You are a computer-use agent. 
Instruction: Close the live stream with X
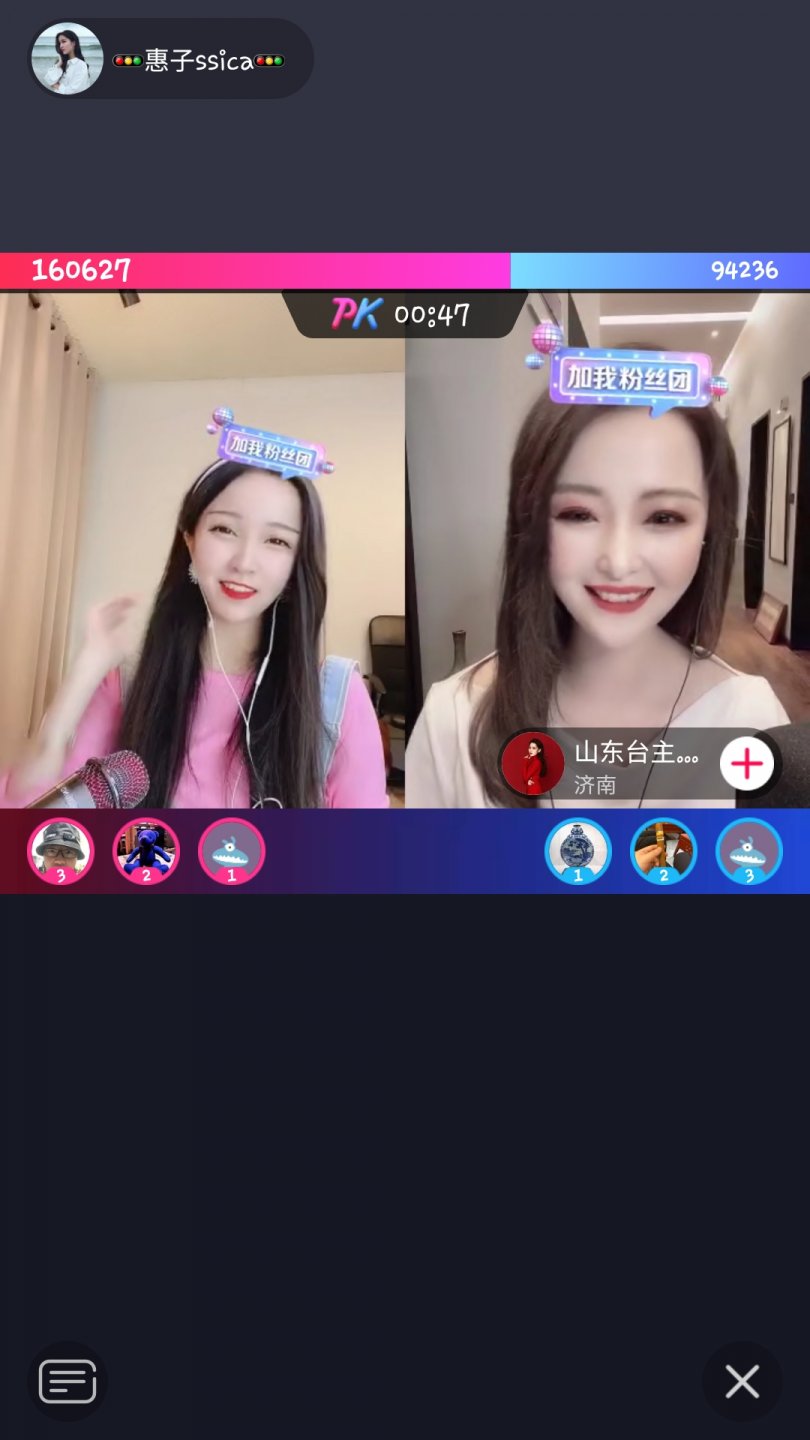coord(742,1381)
